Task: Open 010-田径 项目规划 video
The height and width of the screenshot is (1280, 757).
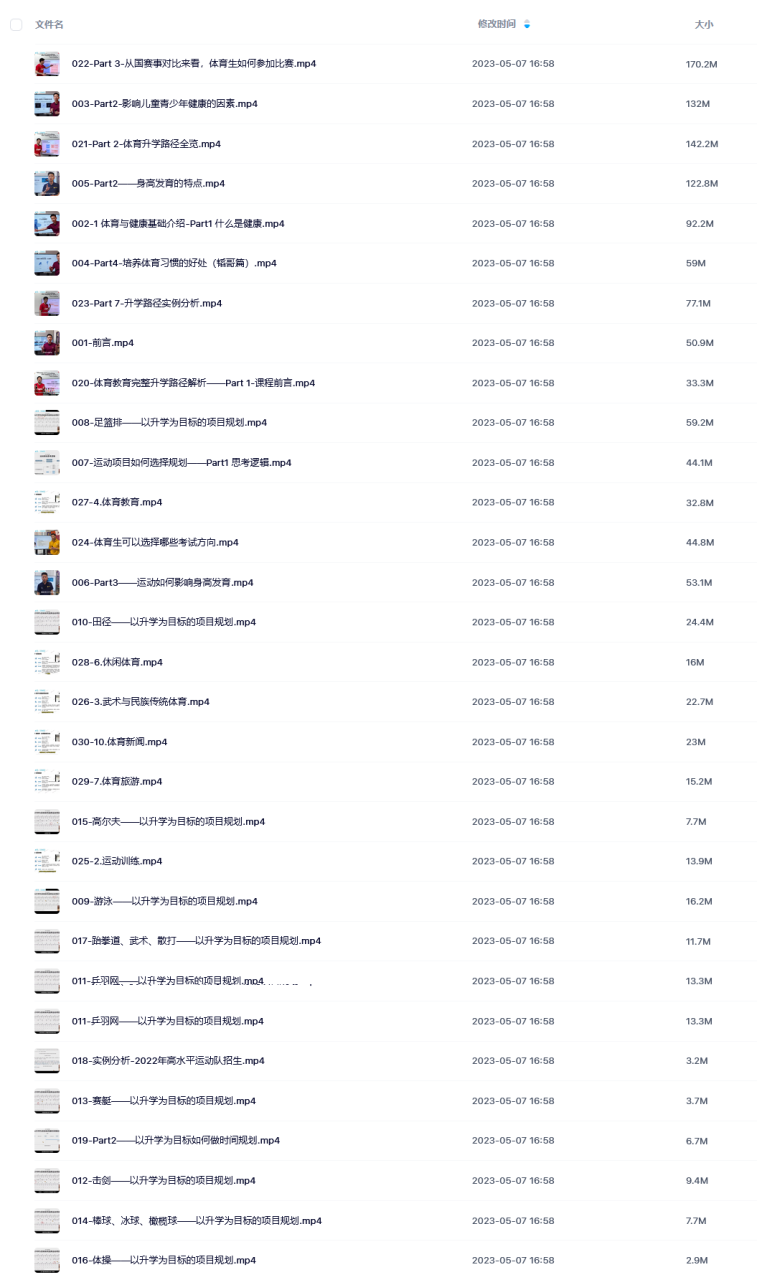Action: click(164, 622)
